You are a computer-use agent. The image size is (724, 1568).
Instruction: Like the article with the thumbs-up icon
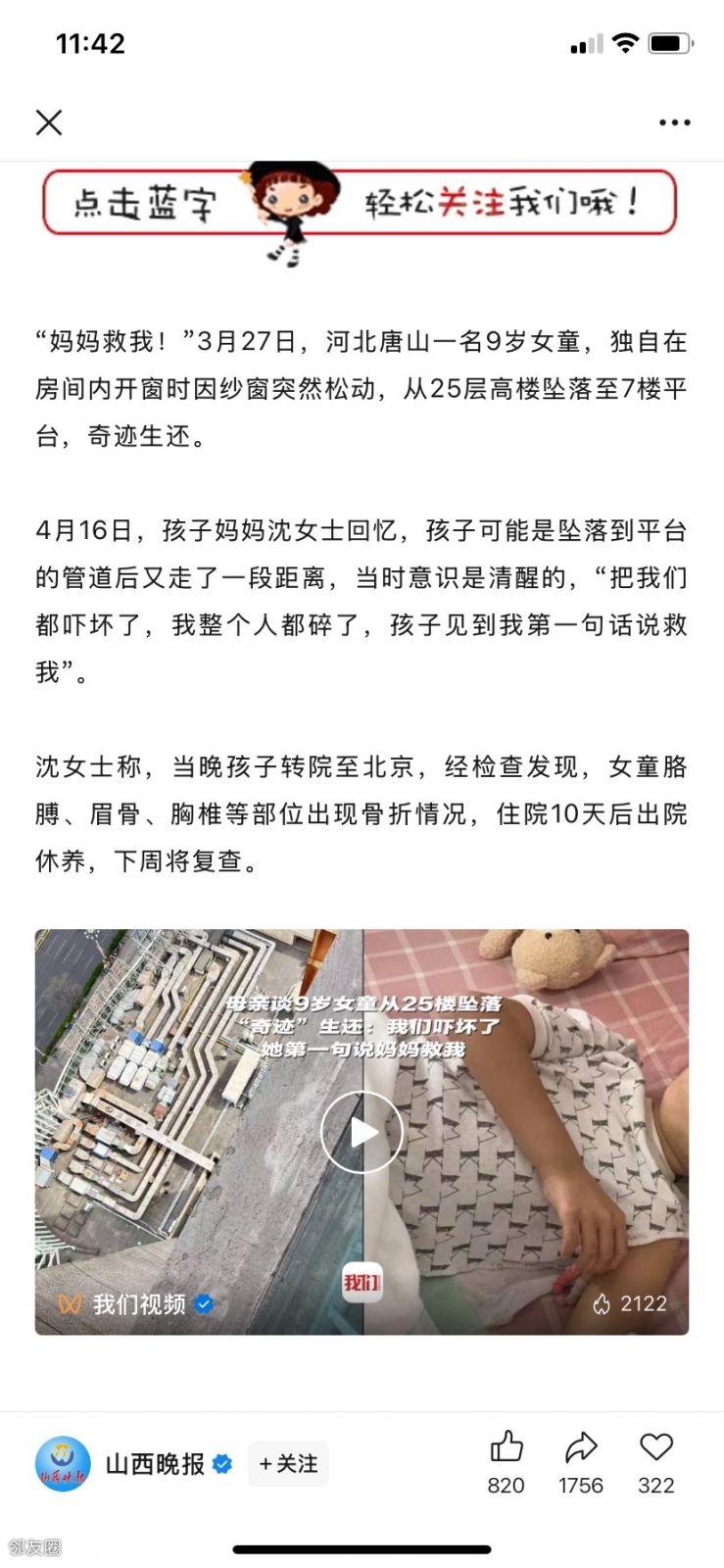pyautogui.click(x=507, y=1463)
